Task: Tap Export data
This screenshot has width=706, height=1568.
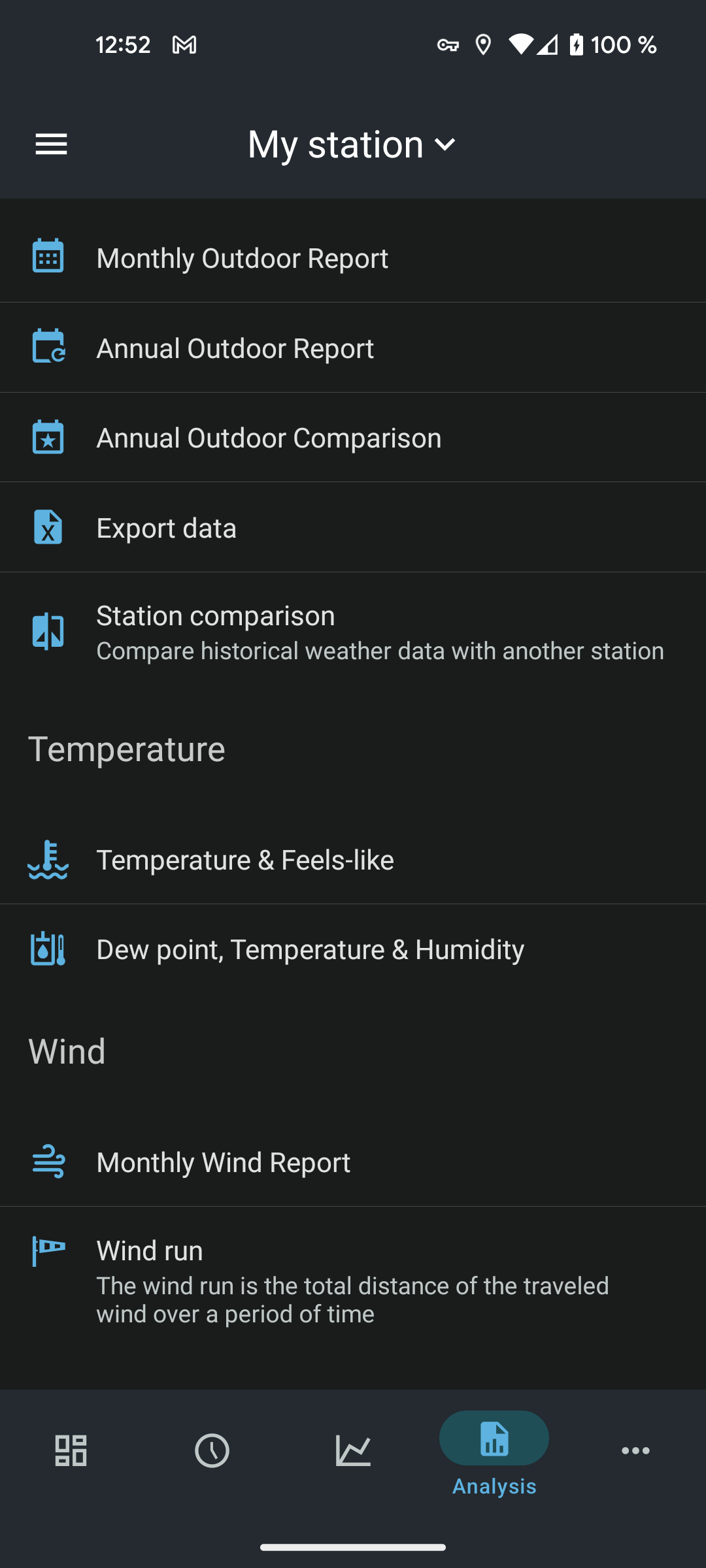Action: coord(353,528)
